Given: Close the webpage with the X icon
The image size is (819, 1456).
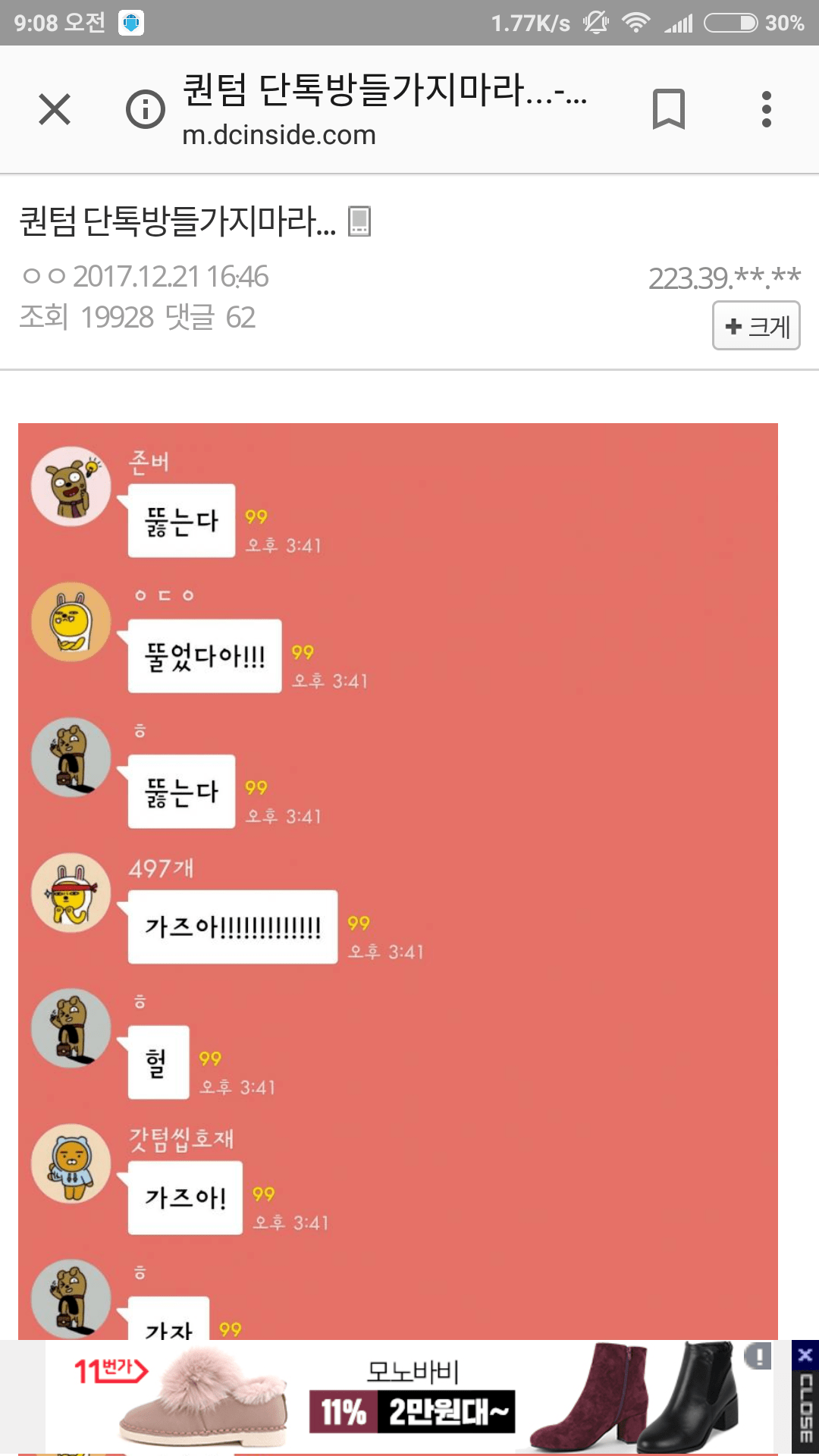Looking at the screenshot, I should pos(54,108).
